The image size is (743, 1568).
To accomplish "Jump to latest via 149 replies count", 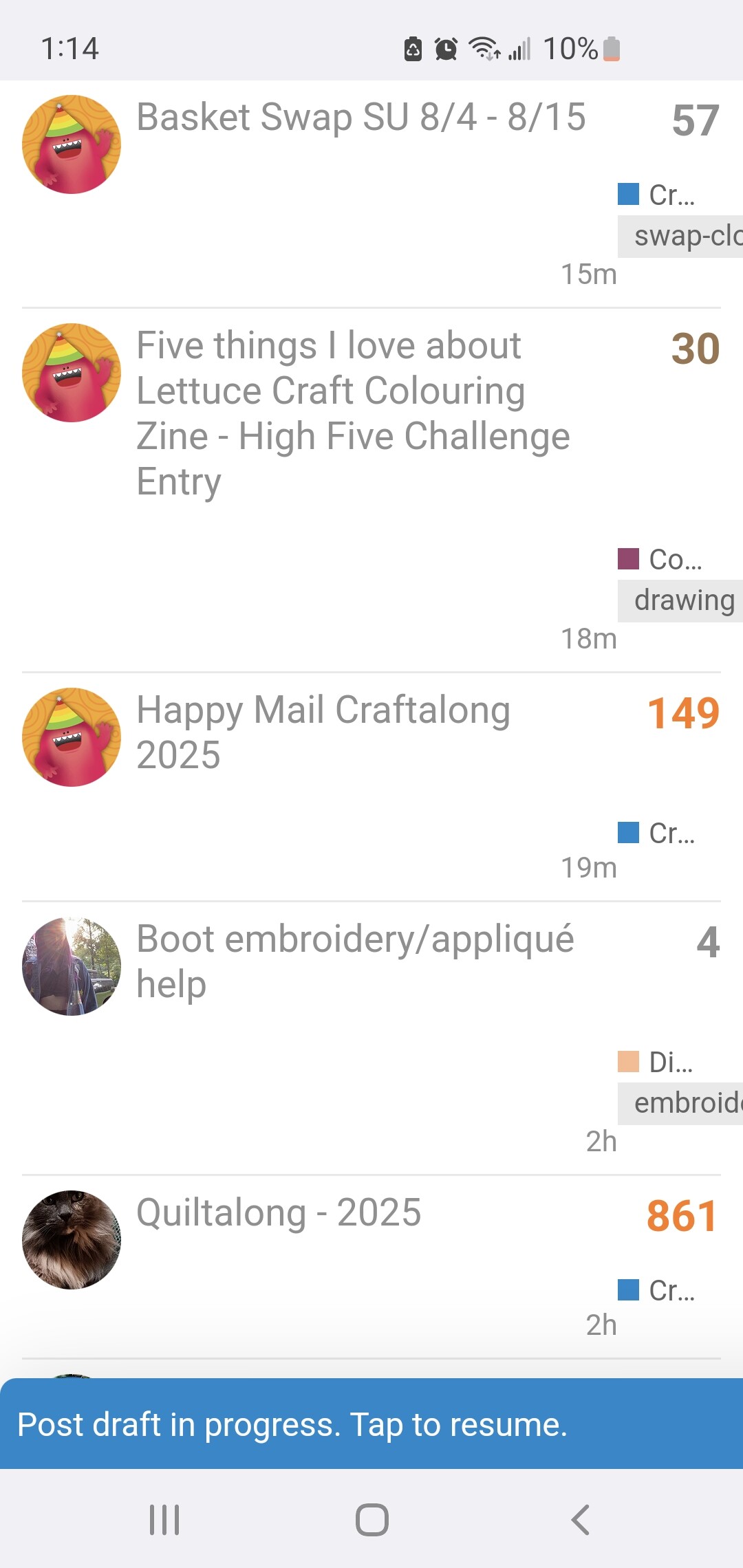I will tap(683, 713).
